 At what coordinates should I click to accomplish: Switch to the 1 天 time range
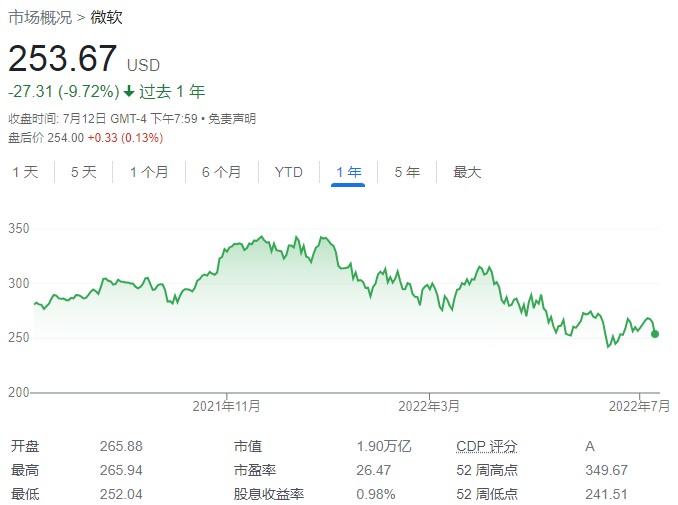[x=25, y=172]
